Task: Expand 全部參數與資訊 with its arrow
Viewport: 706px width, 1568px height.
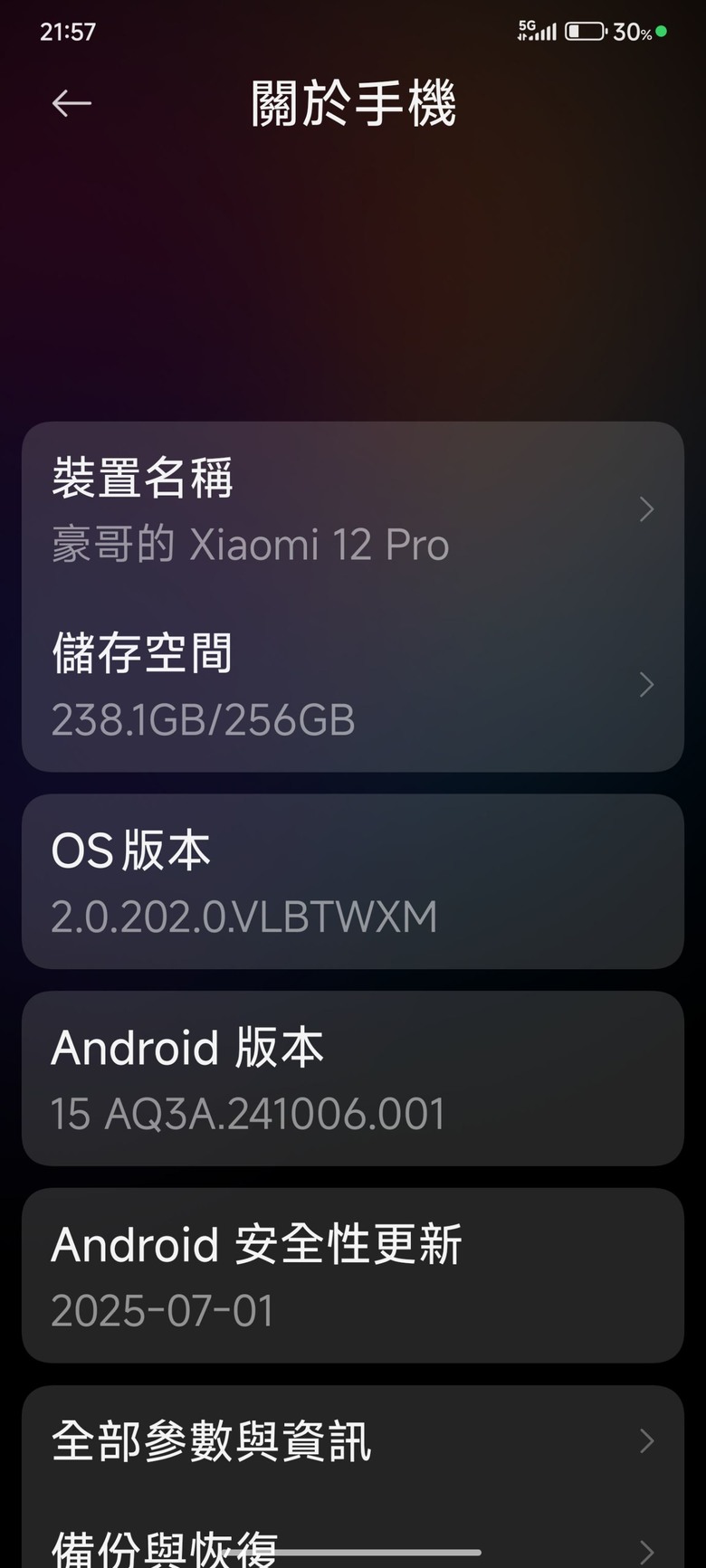Action: coord(646,1440)
